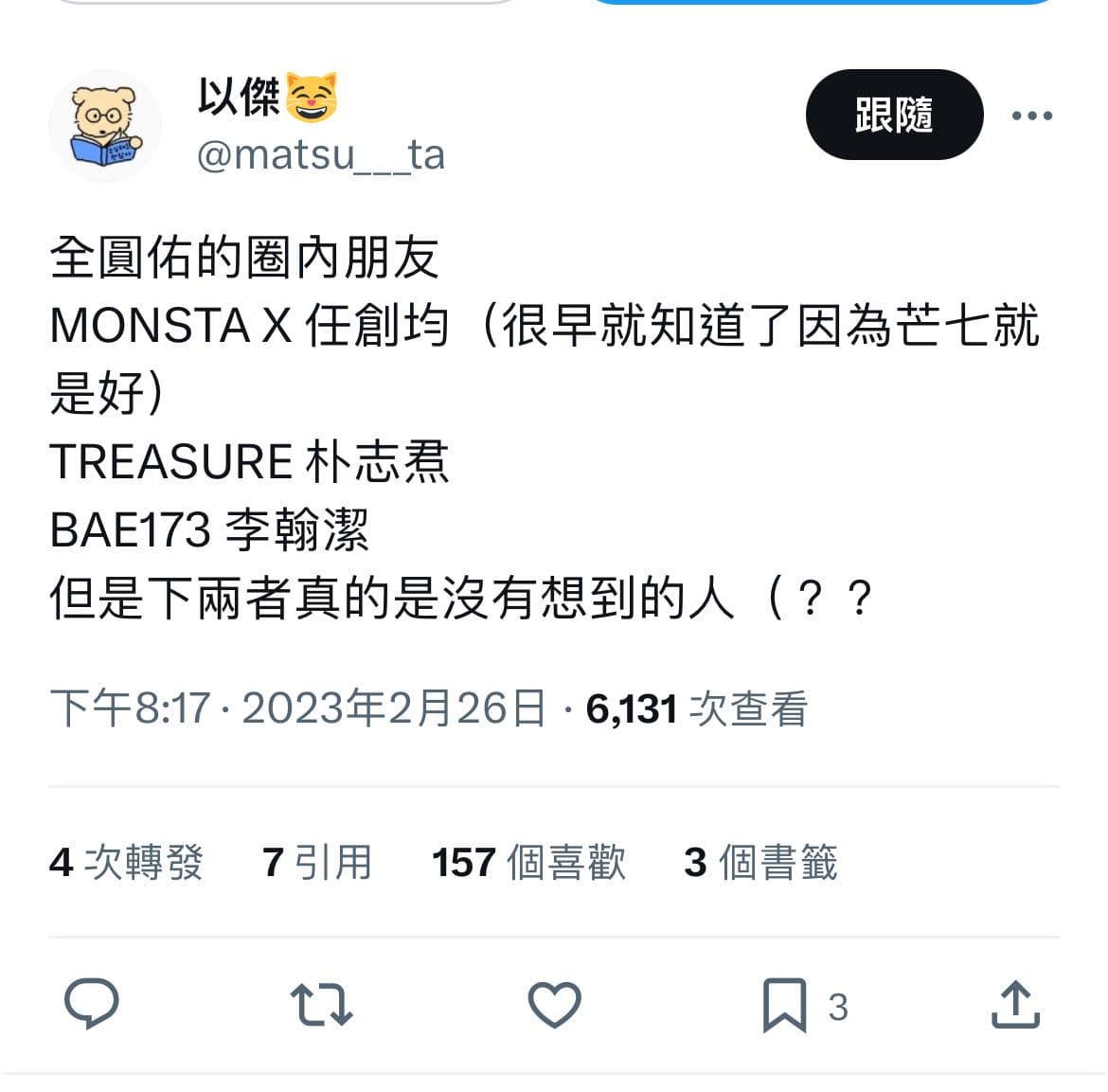Open 以傑's profile avatar
The width and height of the screenshot is (1108, 1092).
105,125
